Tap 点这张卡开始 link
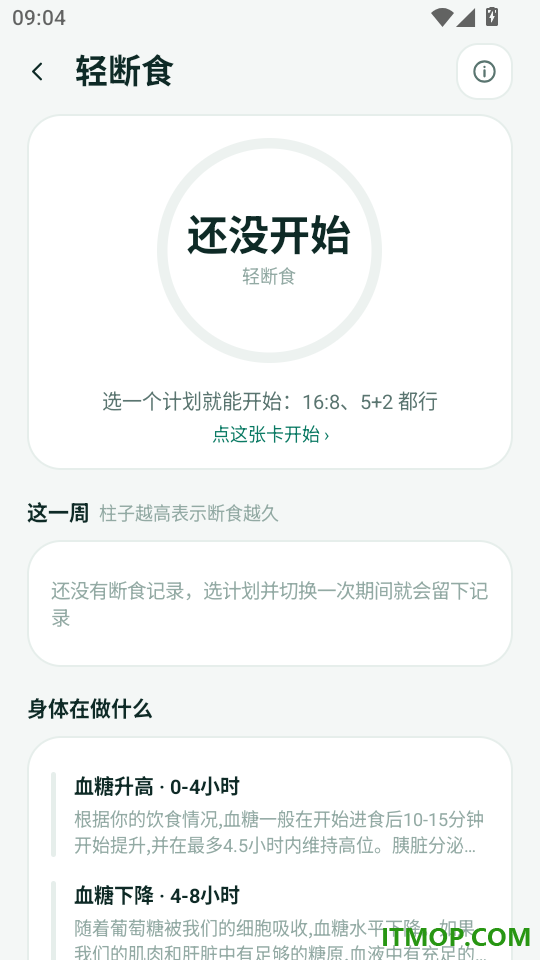This screenshot has width=540, height=960. tap(270, 435)
